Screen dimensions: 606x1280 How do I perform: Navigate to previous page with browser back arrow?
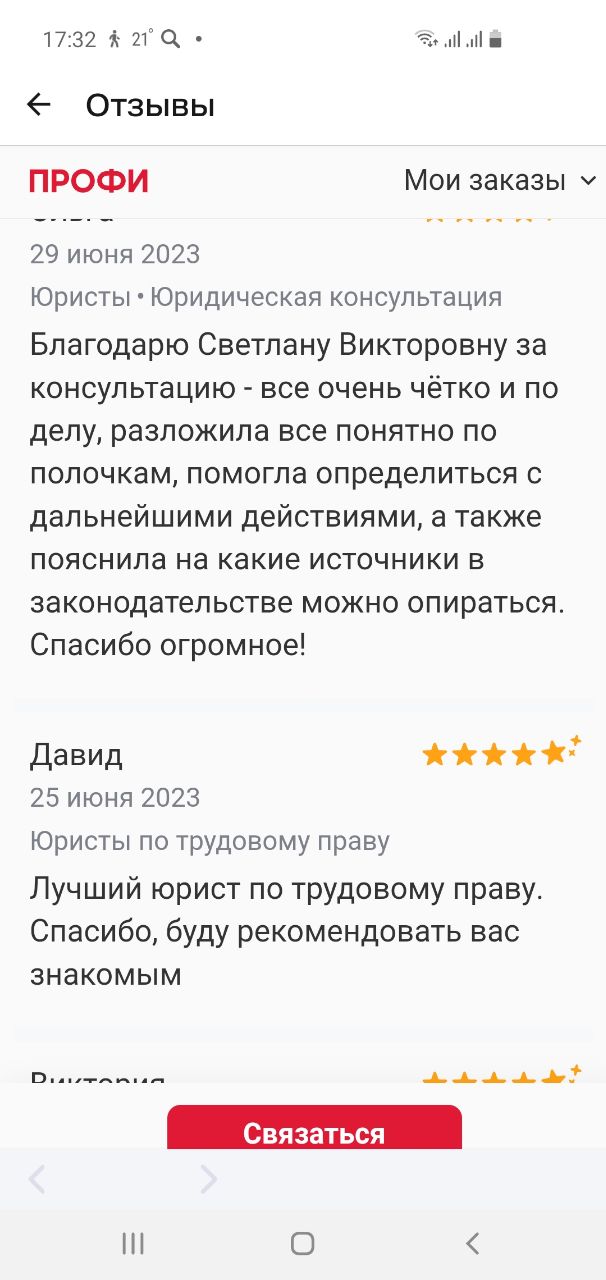37,1180
